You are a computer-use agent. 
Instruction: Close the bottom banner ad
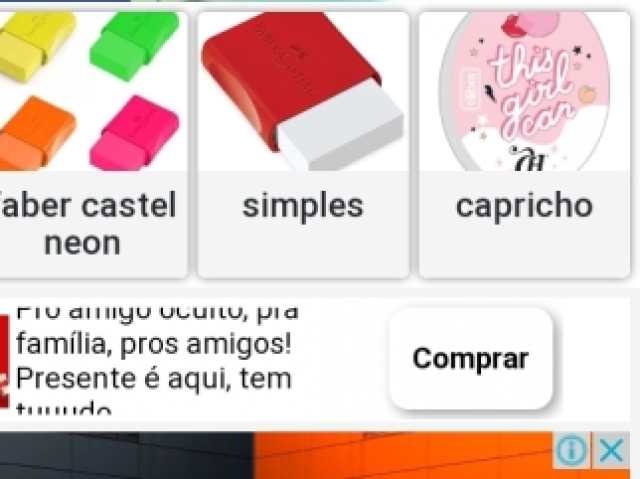pos(611,451)
